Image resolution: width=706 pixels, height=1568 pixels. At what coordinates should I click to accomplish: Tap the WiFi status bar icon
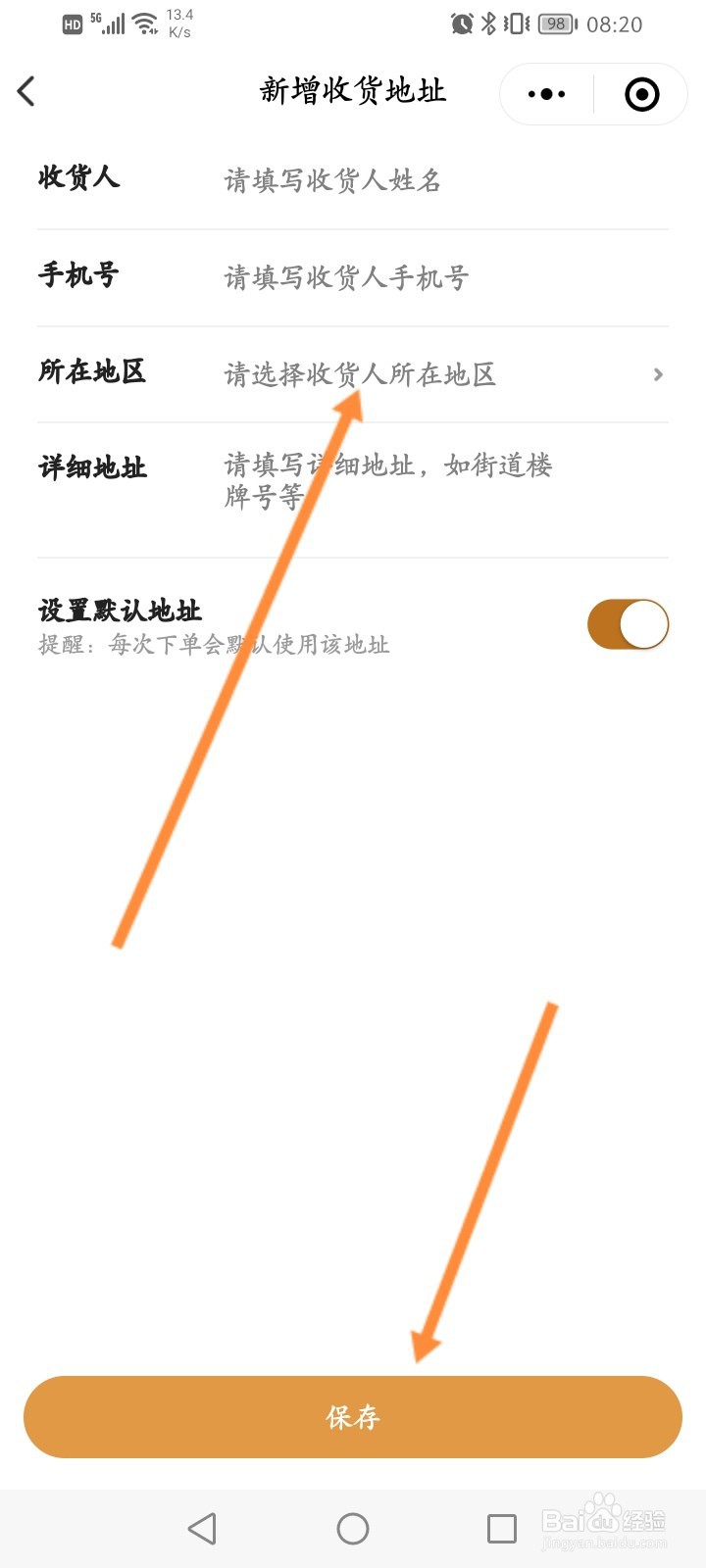click(x=145, y=22)
